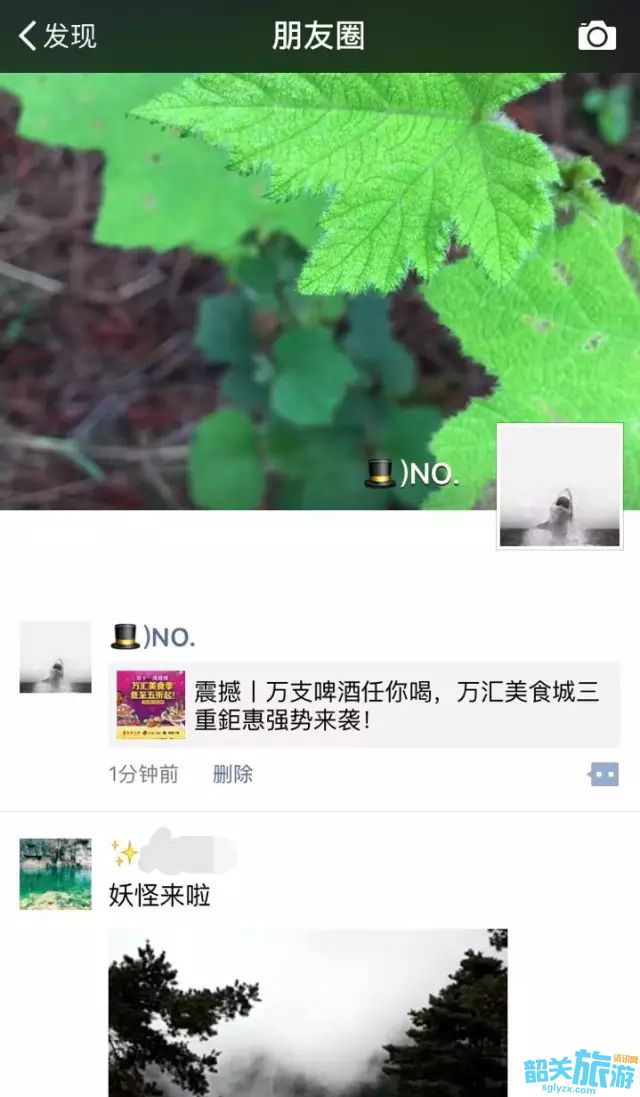This screenshot has width=640, height=1097.
Task: Open the camera to post a moment
Action: [597, 36]
